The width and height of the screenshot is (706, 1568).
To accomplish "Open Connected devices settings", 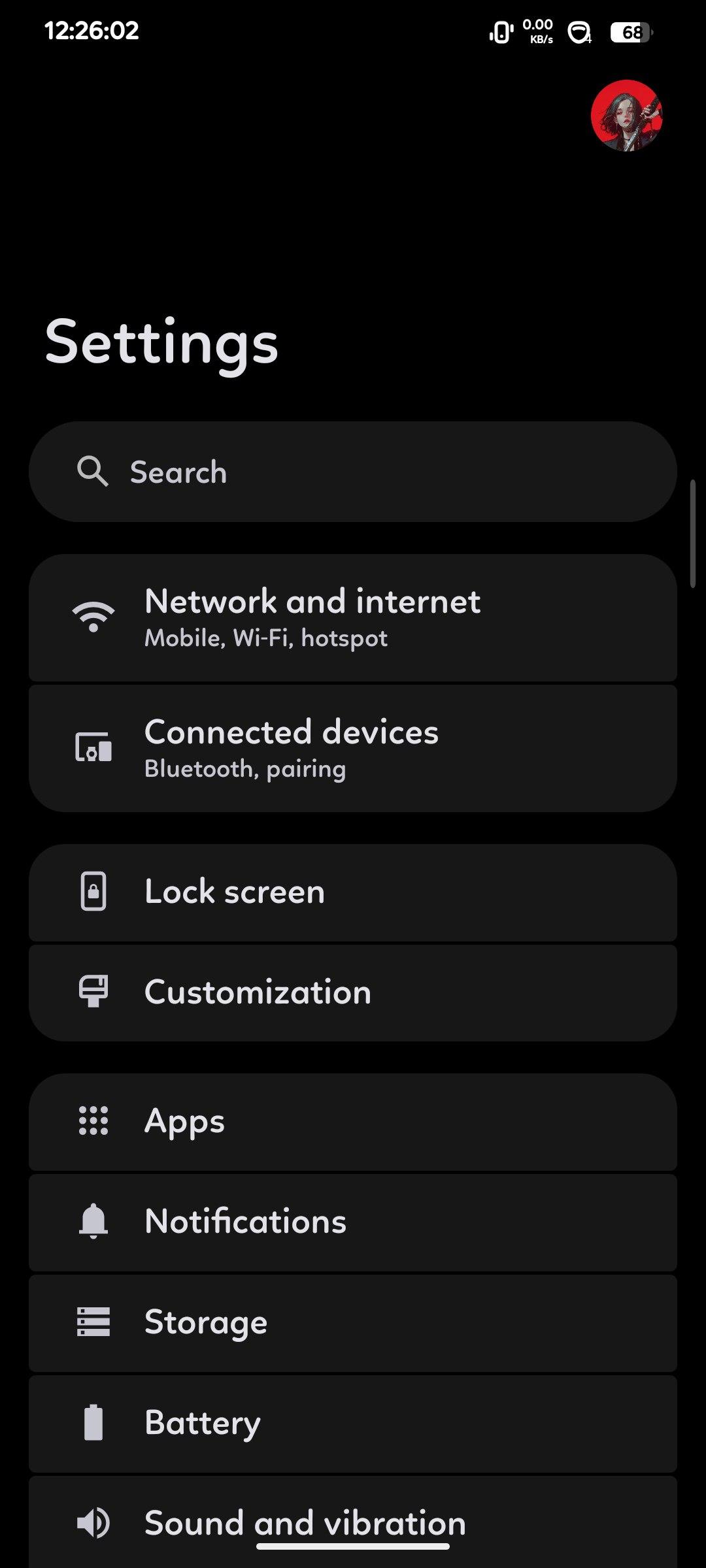I will [x=353, y=748].
